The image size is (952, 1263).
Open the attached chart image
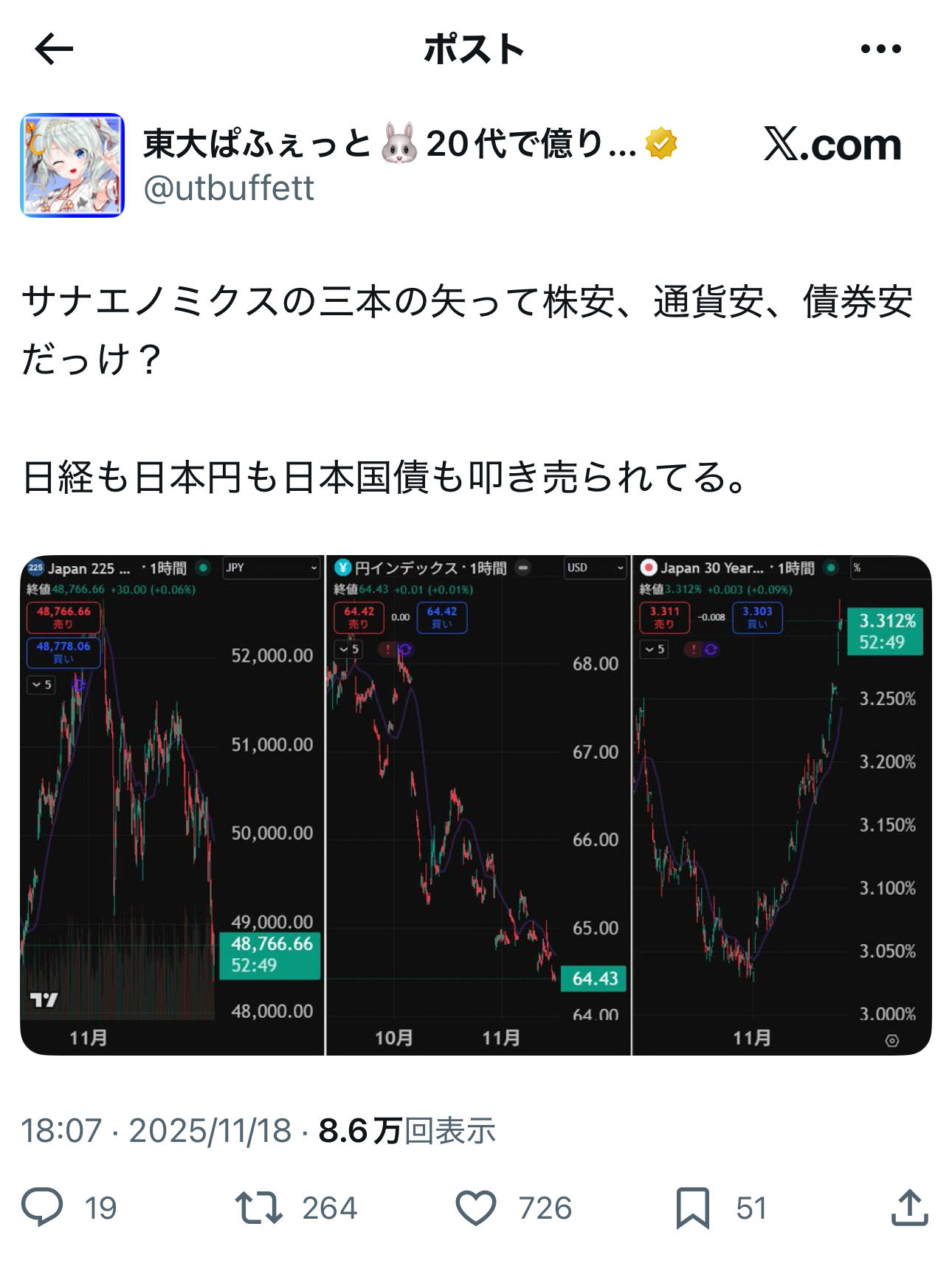(x=475, y=805)
